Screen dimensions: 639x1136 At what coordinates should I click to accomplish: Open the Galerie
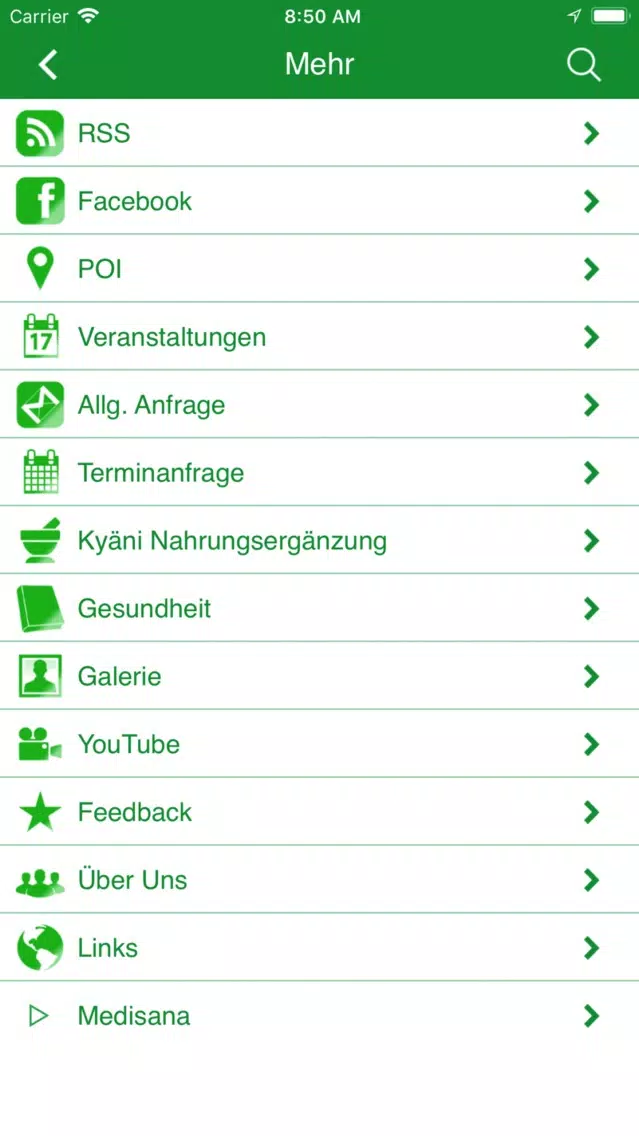point(320,676)
